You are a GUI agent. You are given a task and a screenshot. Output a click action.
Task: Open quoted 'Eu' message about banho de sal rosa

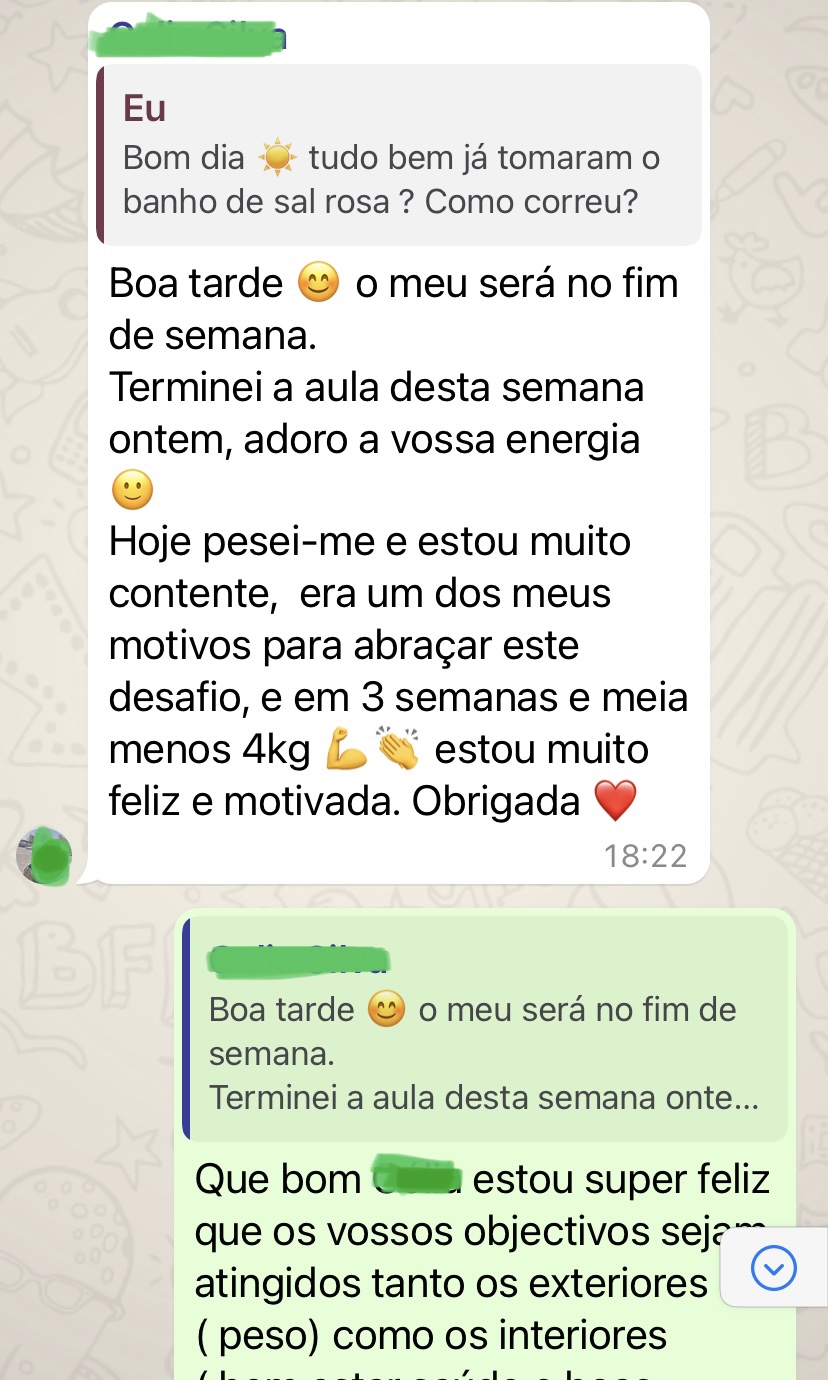click(x=400, y=155)
